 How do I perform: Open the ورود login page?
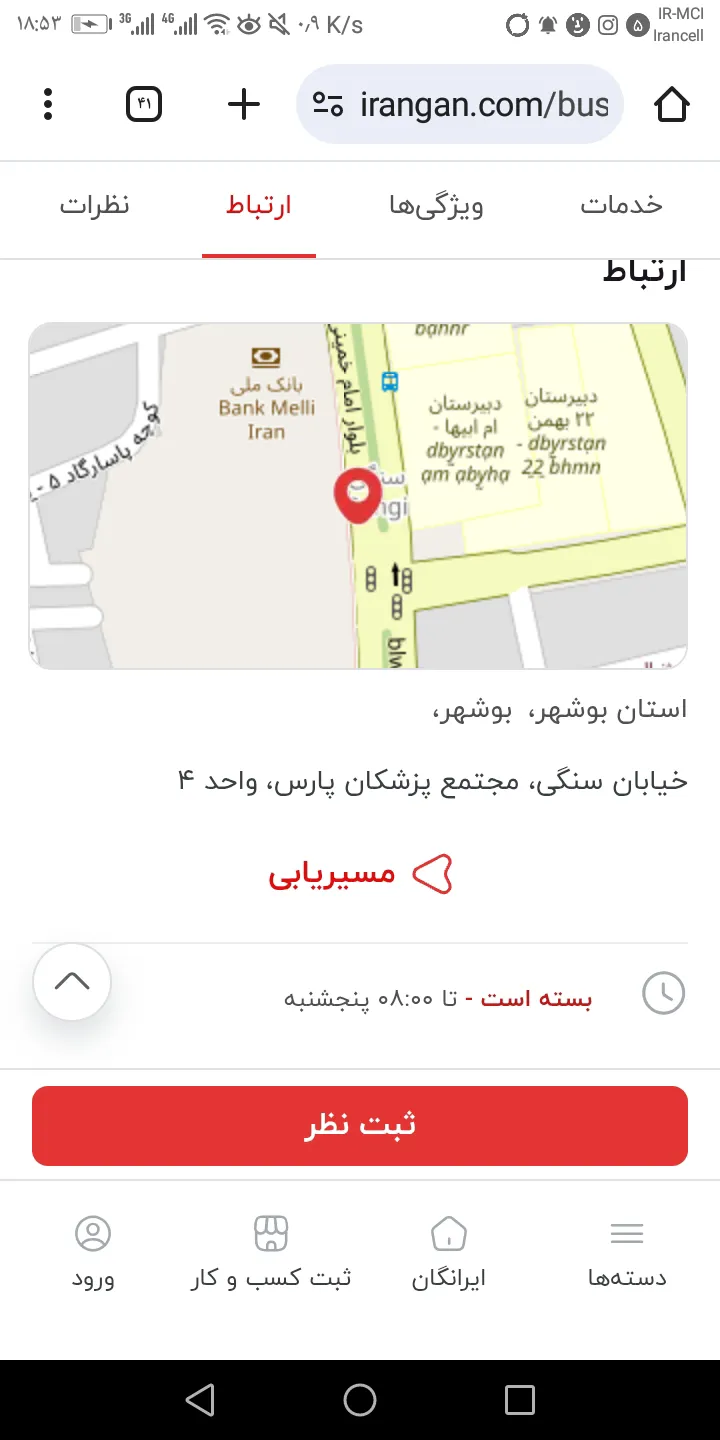[x=93, y=1252]
